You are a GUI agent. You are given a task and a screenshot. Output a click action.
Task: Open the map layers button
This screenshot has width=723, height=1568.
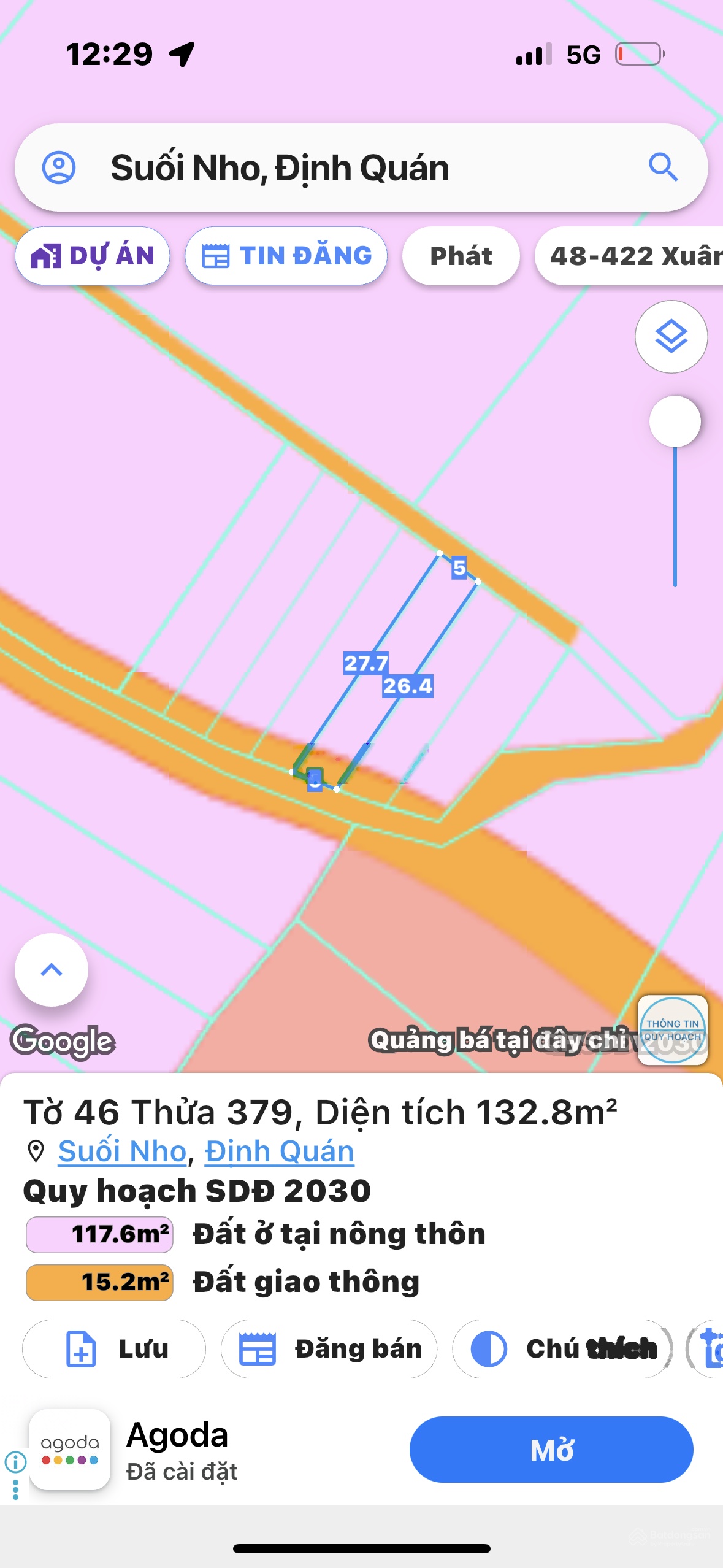click(671, 337)
